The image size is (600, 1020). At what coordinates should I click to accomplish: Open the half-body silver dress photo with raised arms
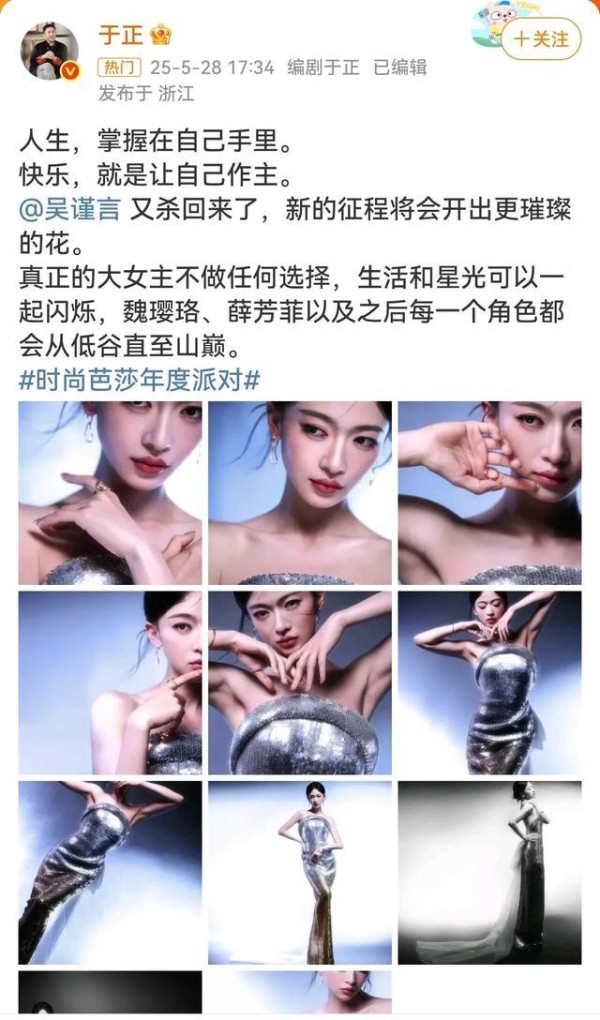[x=490, y=683]
